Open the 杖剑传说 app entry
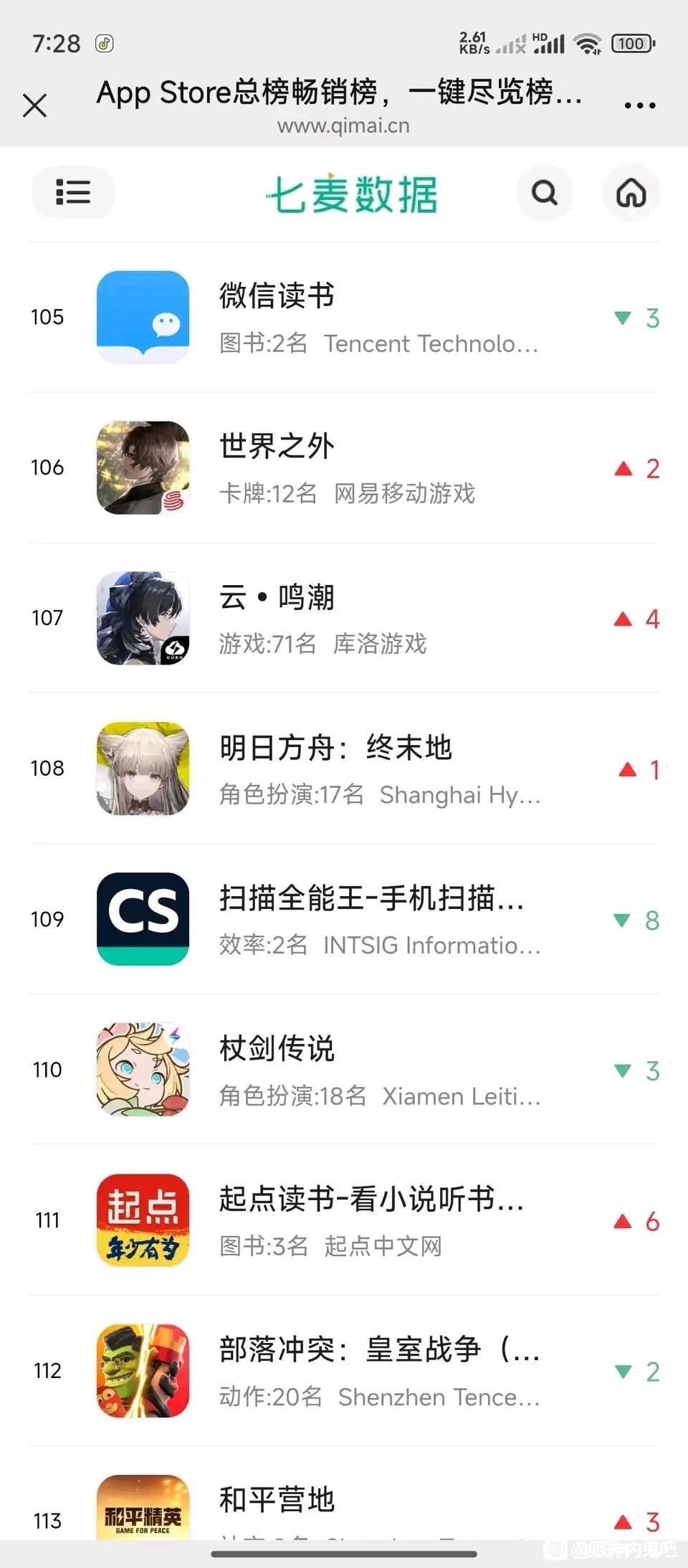The height and width of the screenshot is (1568, 688). click(344, 1070)
